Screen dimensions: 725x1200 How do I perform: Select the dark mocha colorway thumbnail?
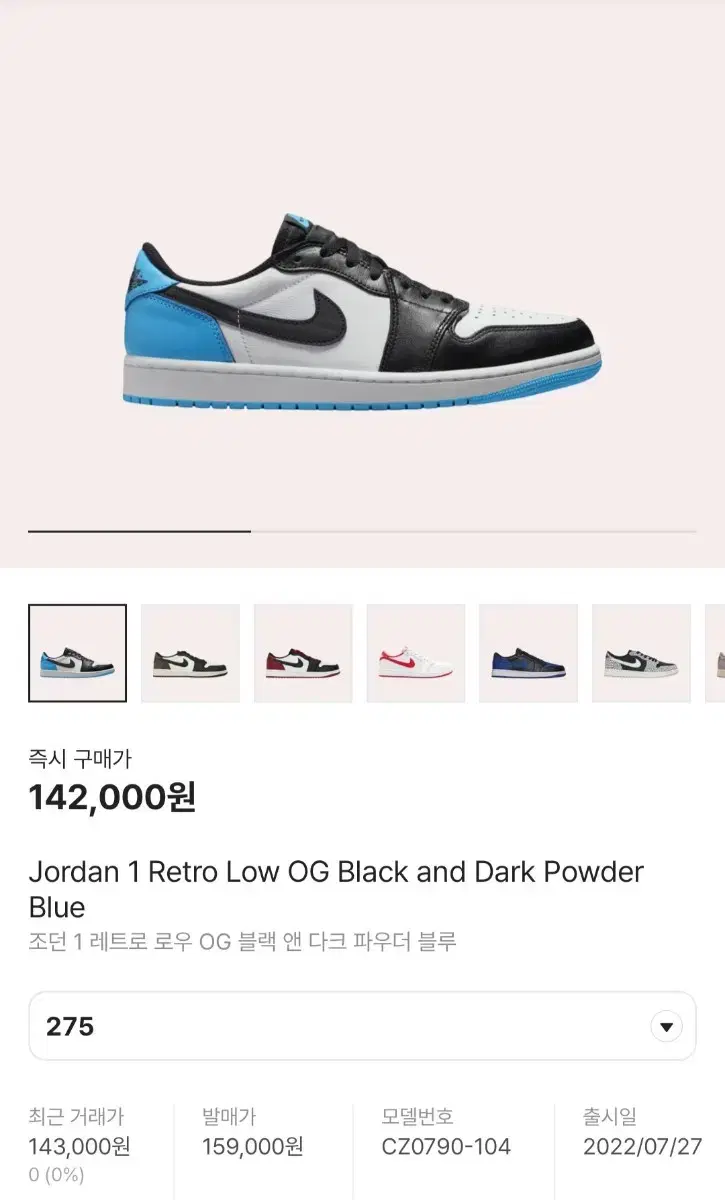(x=190, y=654)
